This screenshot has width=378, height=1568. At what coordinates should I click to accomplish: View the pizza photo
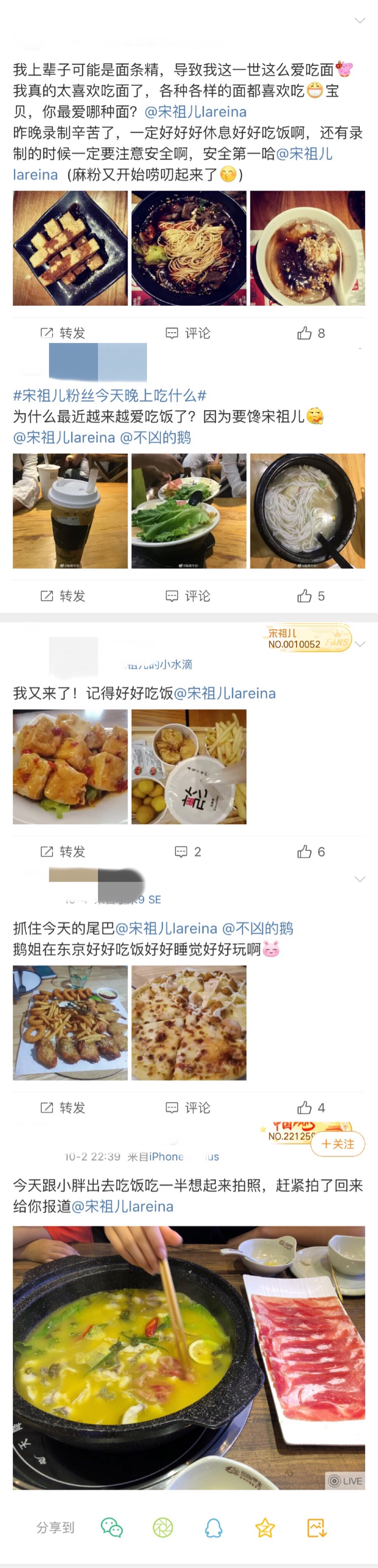click(x=189, y=1023)
